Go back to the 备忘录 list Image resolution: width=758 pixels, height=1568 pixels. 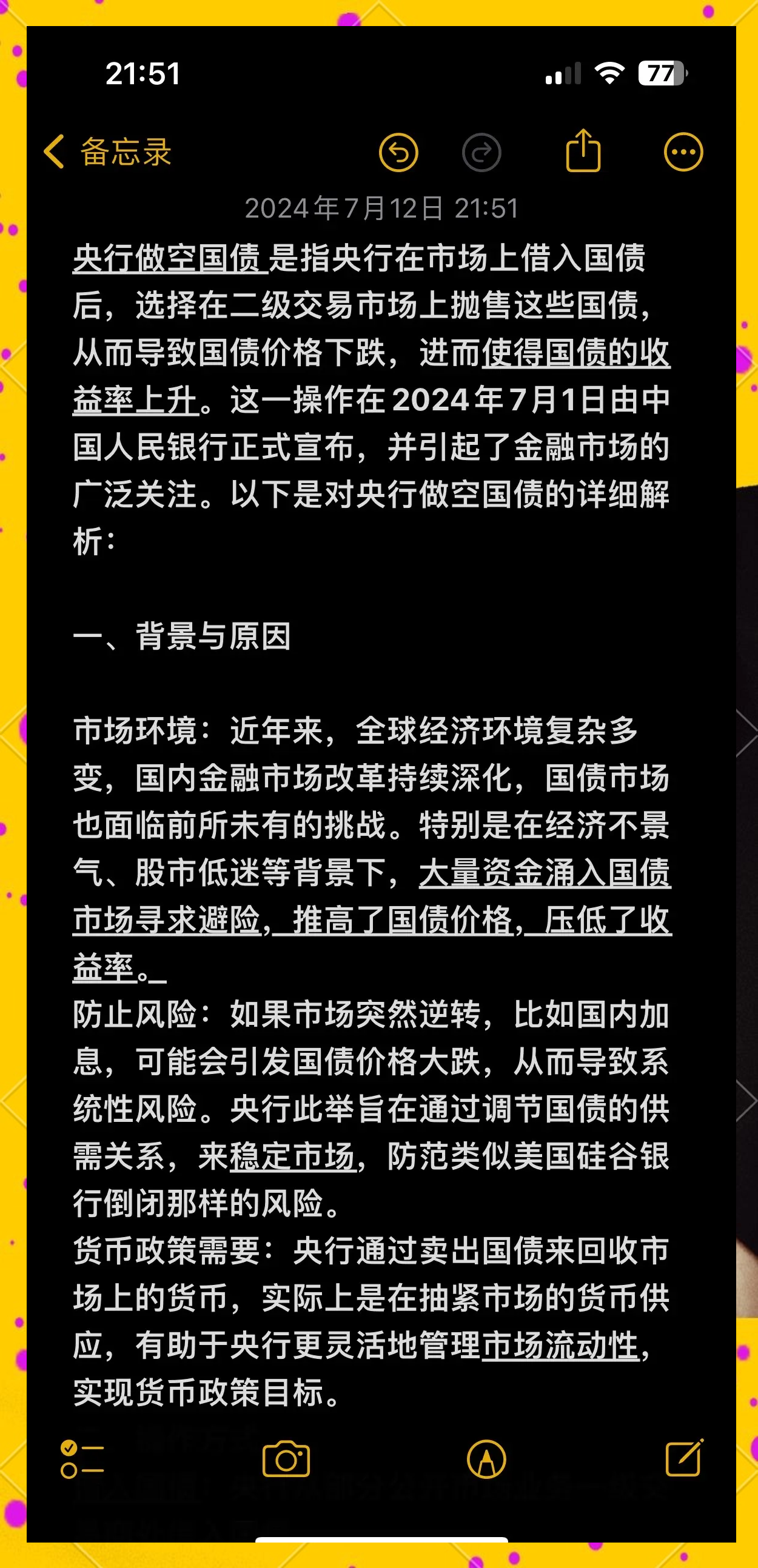coord(107,152)
